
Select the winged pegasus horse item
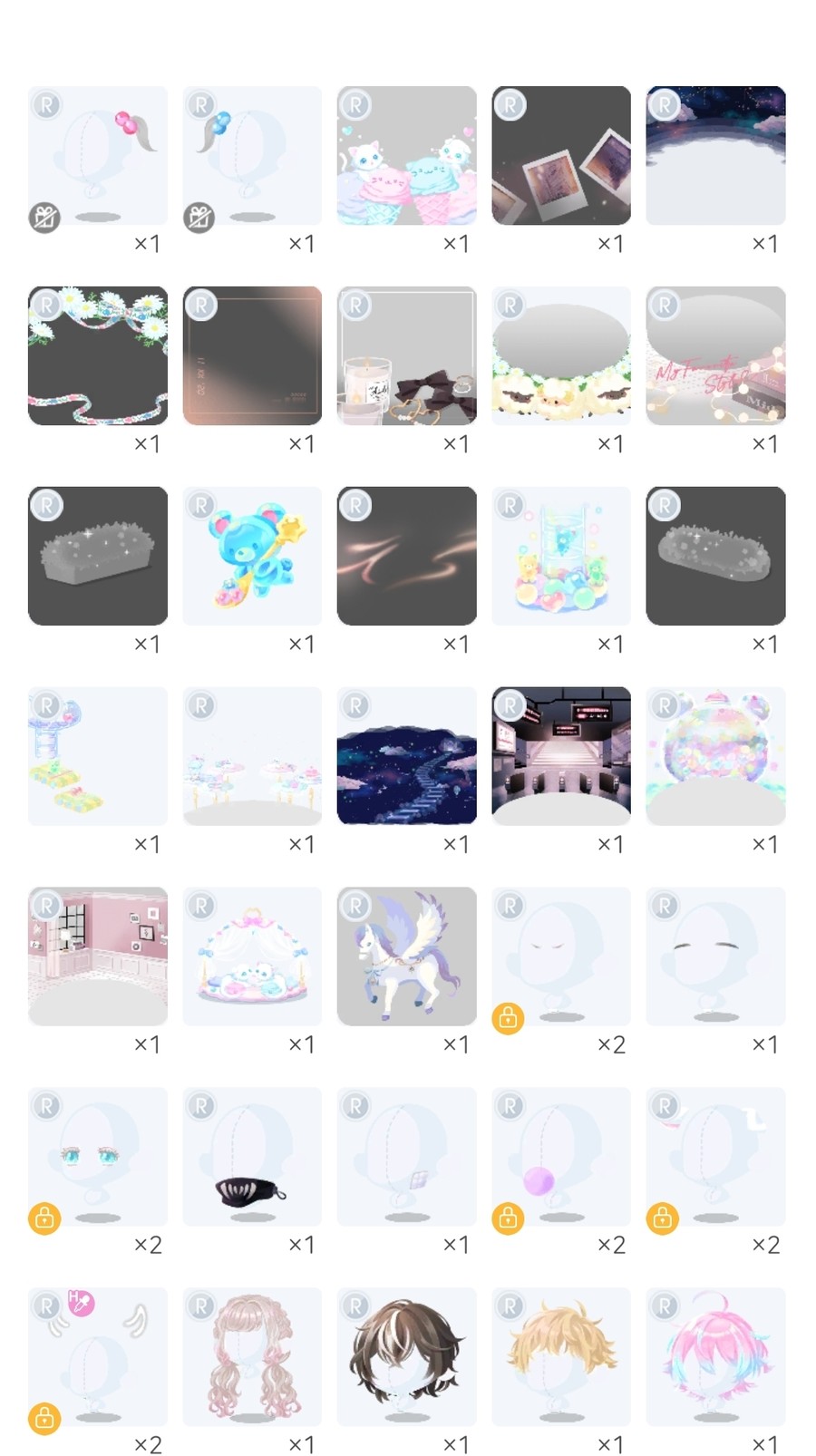point(406,956)
